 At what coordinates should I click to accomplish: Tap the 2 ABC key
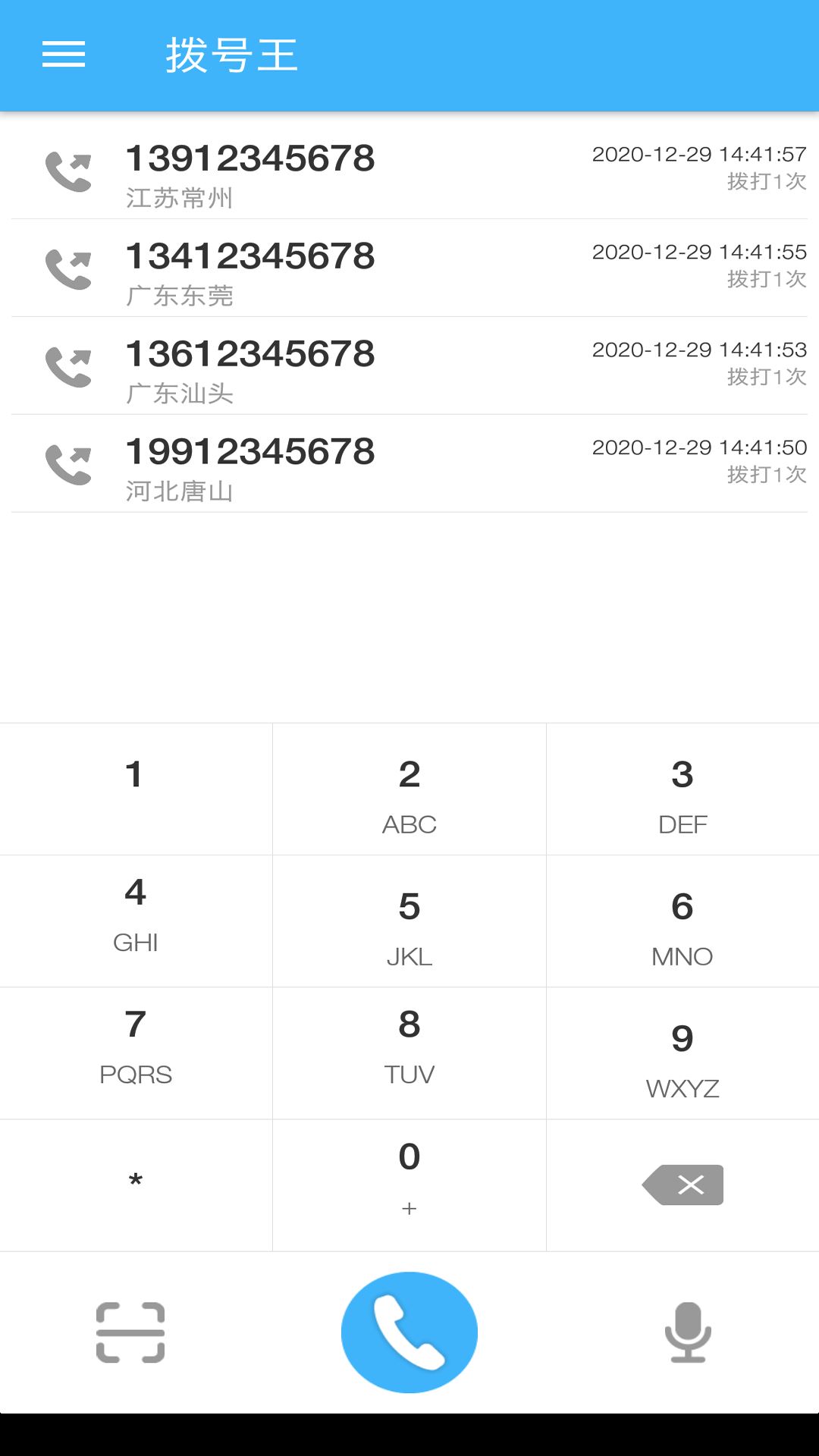point(409,789)
